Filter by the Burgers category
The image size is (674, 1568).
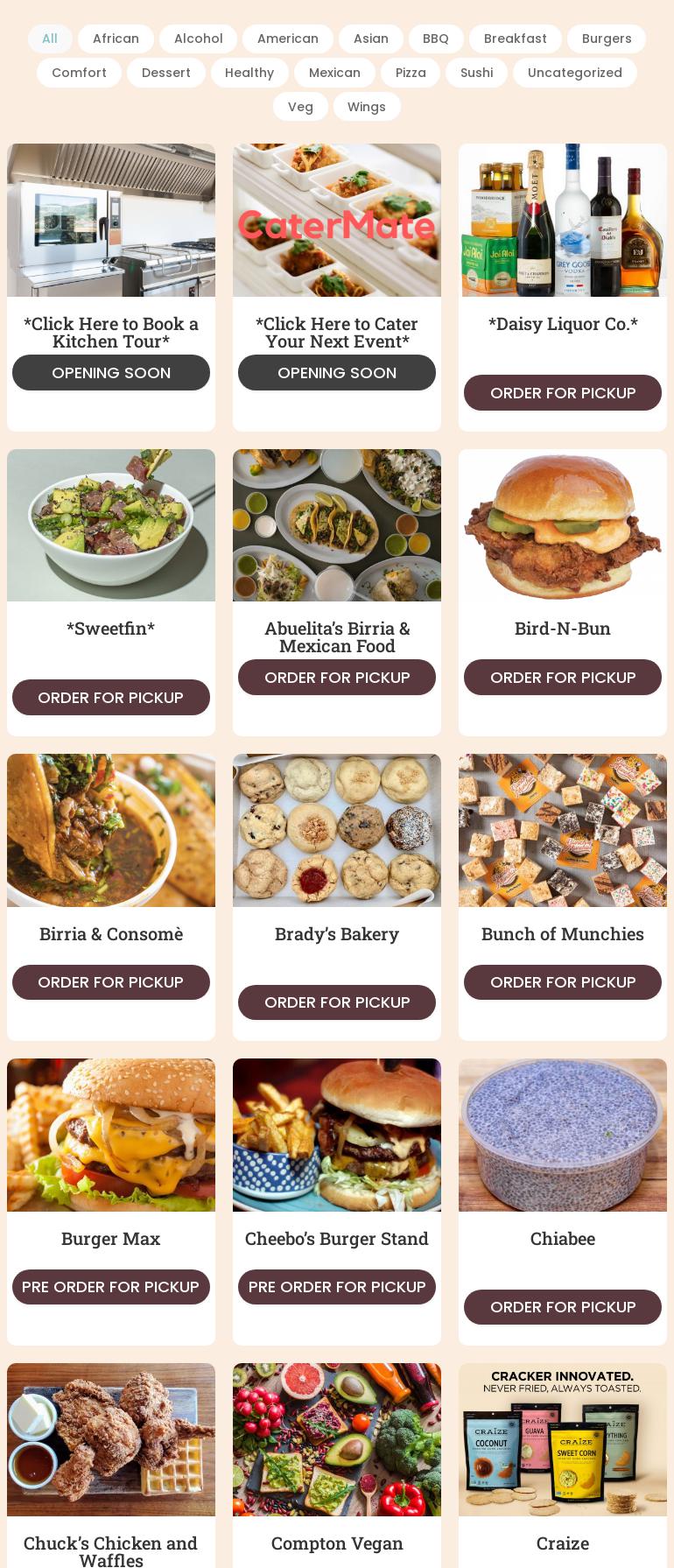coord(607,39)
